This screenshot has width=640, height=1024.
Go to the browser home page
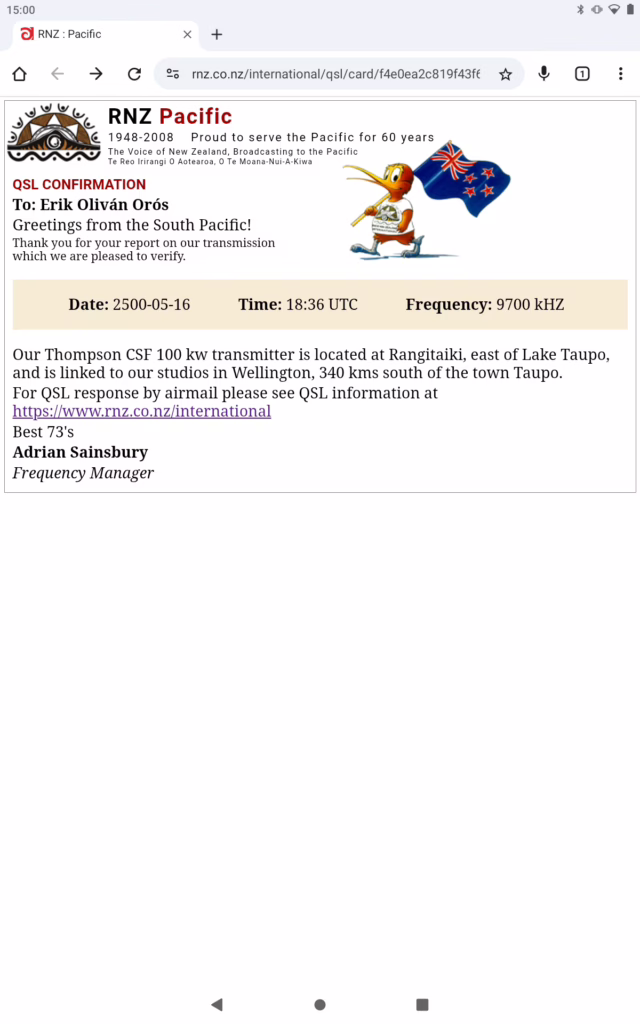pyautogui.click(x=20, y=74)
